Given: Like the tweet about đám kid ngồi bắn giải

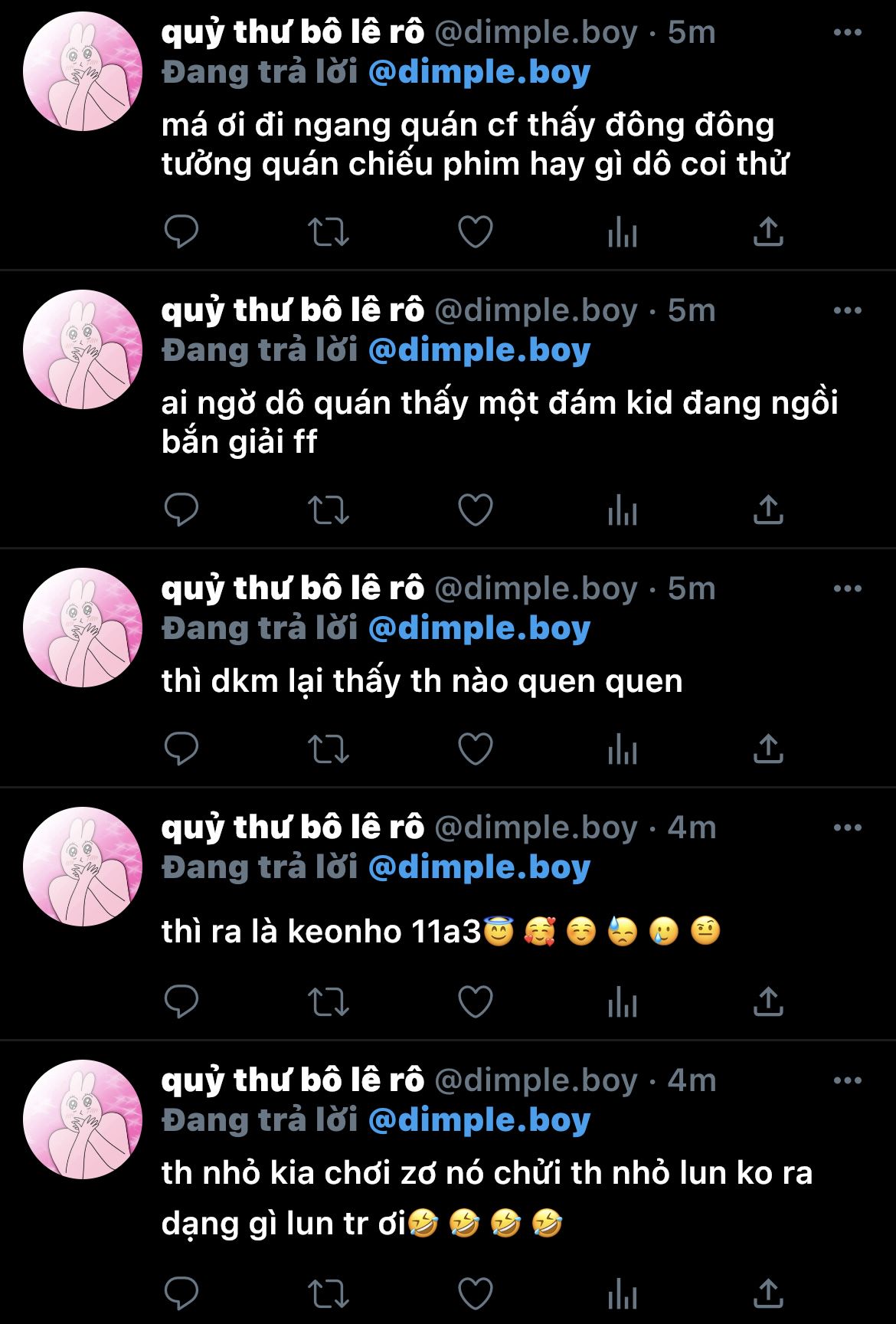Looking at the screenshot, I should click(475, 510).
